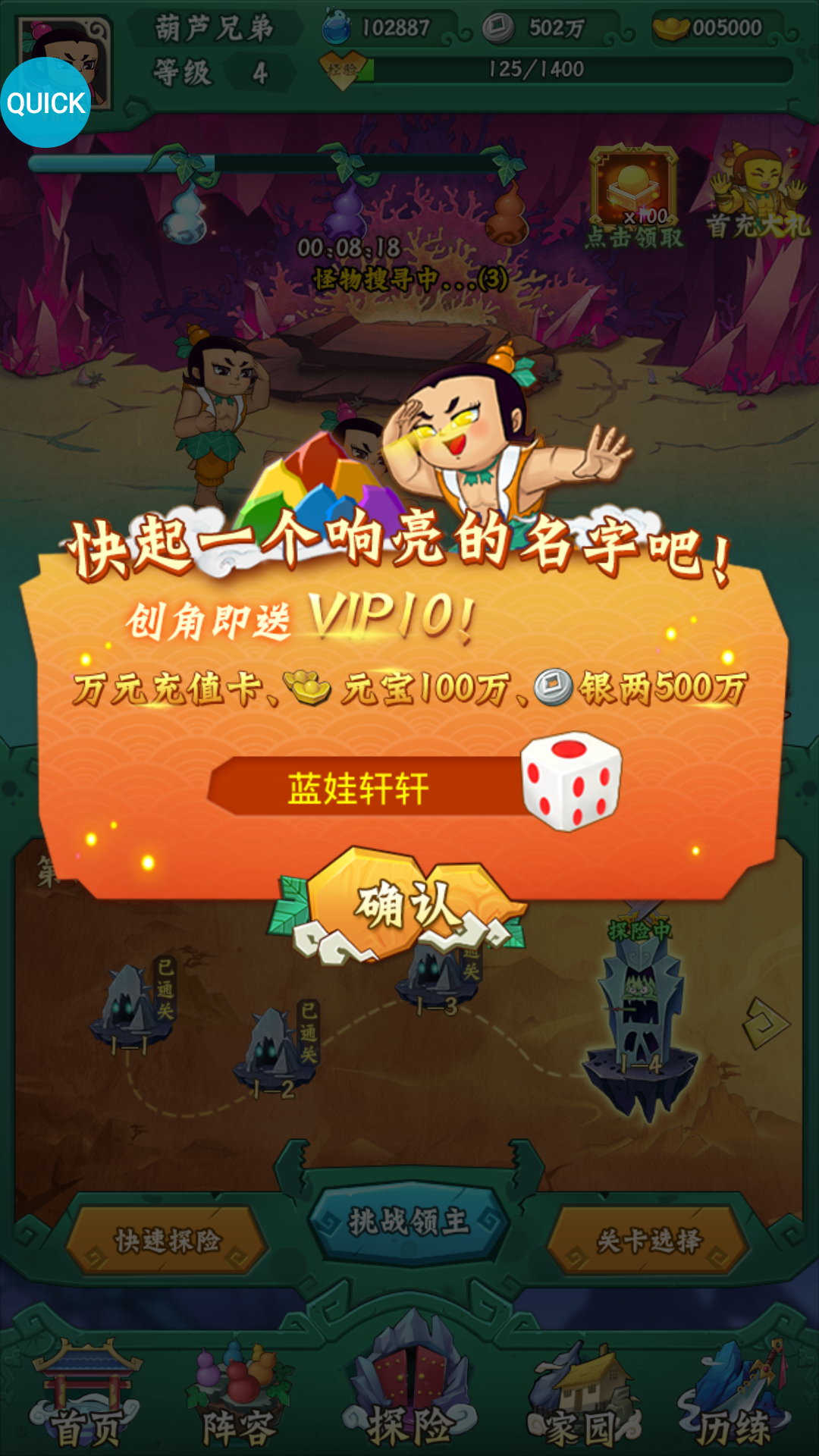
Task: Open 关卡选择 stage selection
Action: 648,1241
